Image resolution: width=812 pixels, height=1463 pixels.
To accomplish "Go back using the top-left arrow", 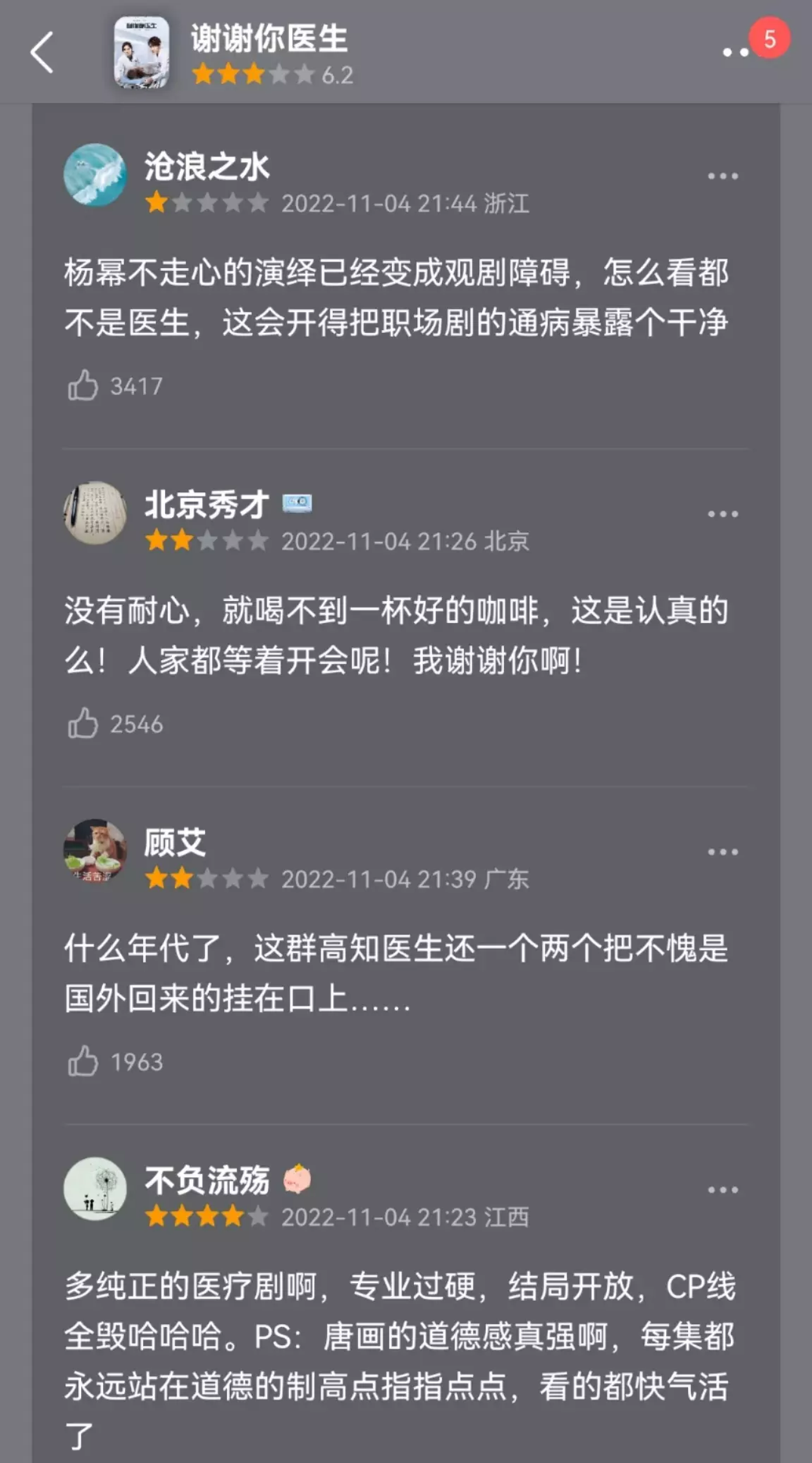I will coord(42,53).
